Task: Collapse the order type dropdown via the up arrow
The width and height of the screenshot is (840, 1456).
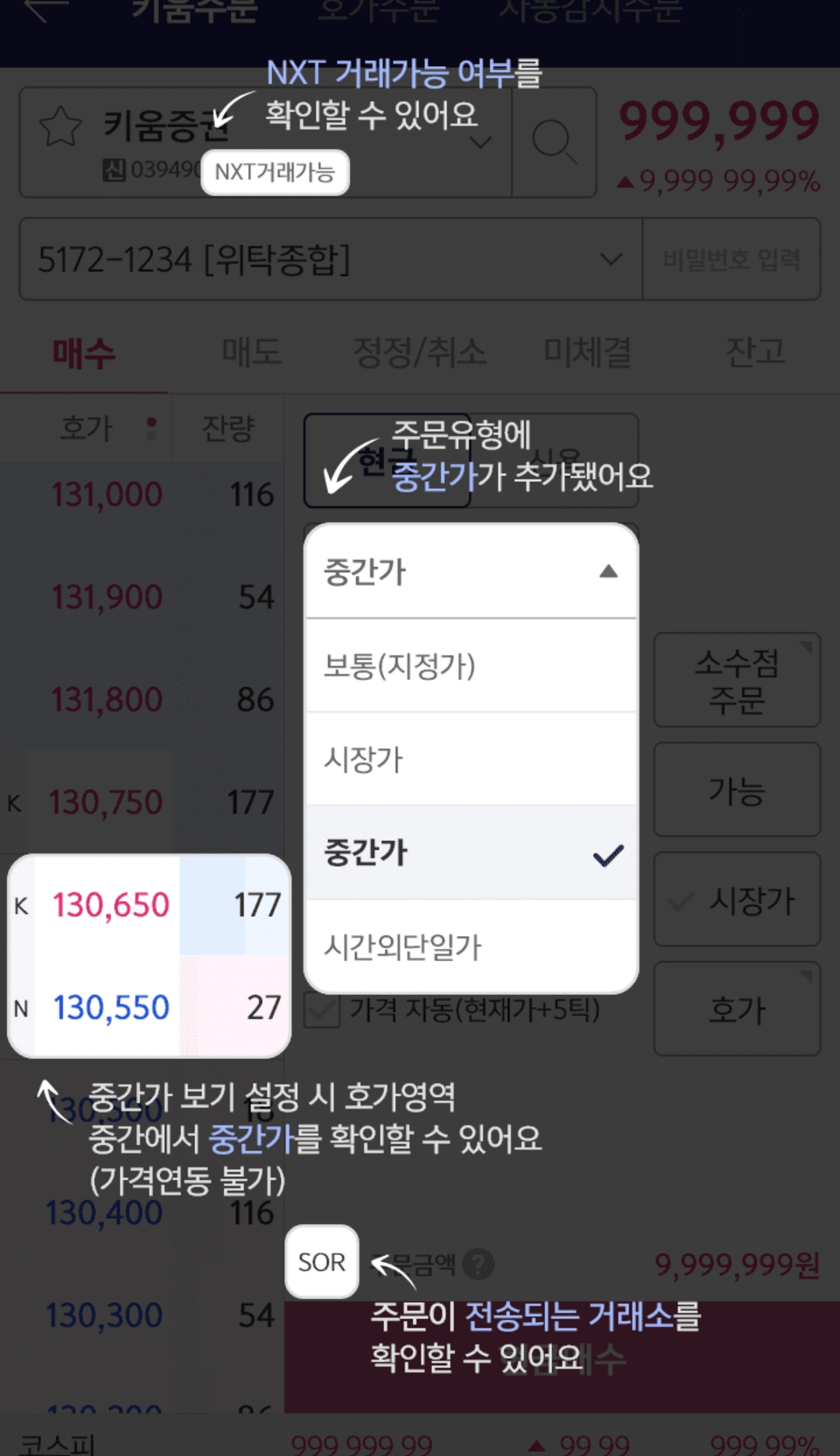Action: [x=608, y=573]
